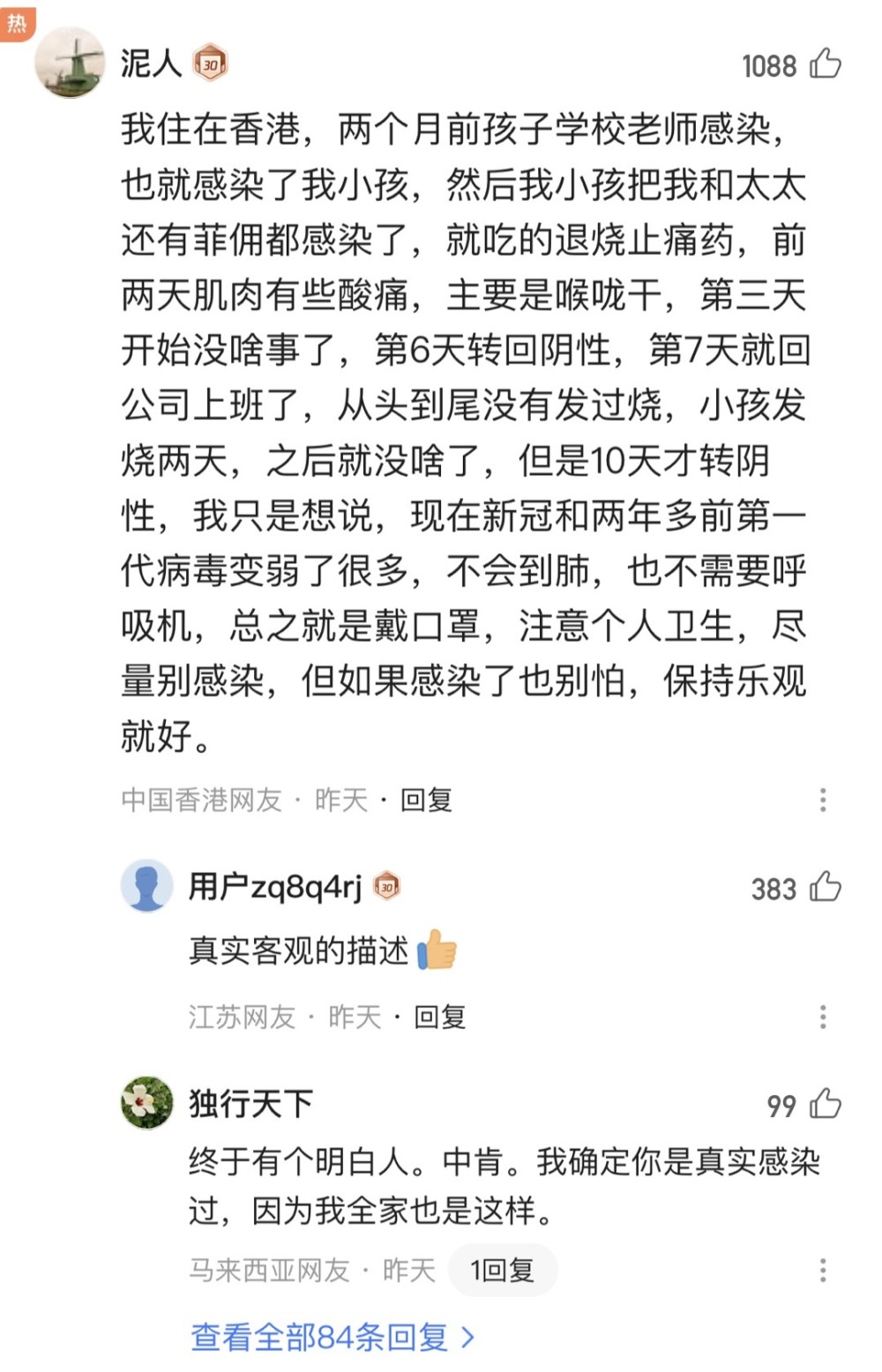
Task: Open more options on 独行天下's comment
Action: point(823,1270)
